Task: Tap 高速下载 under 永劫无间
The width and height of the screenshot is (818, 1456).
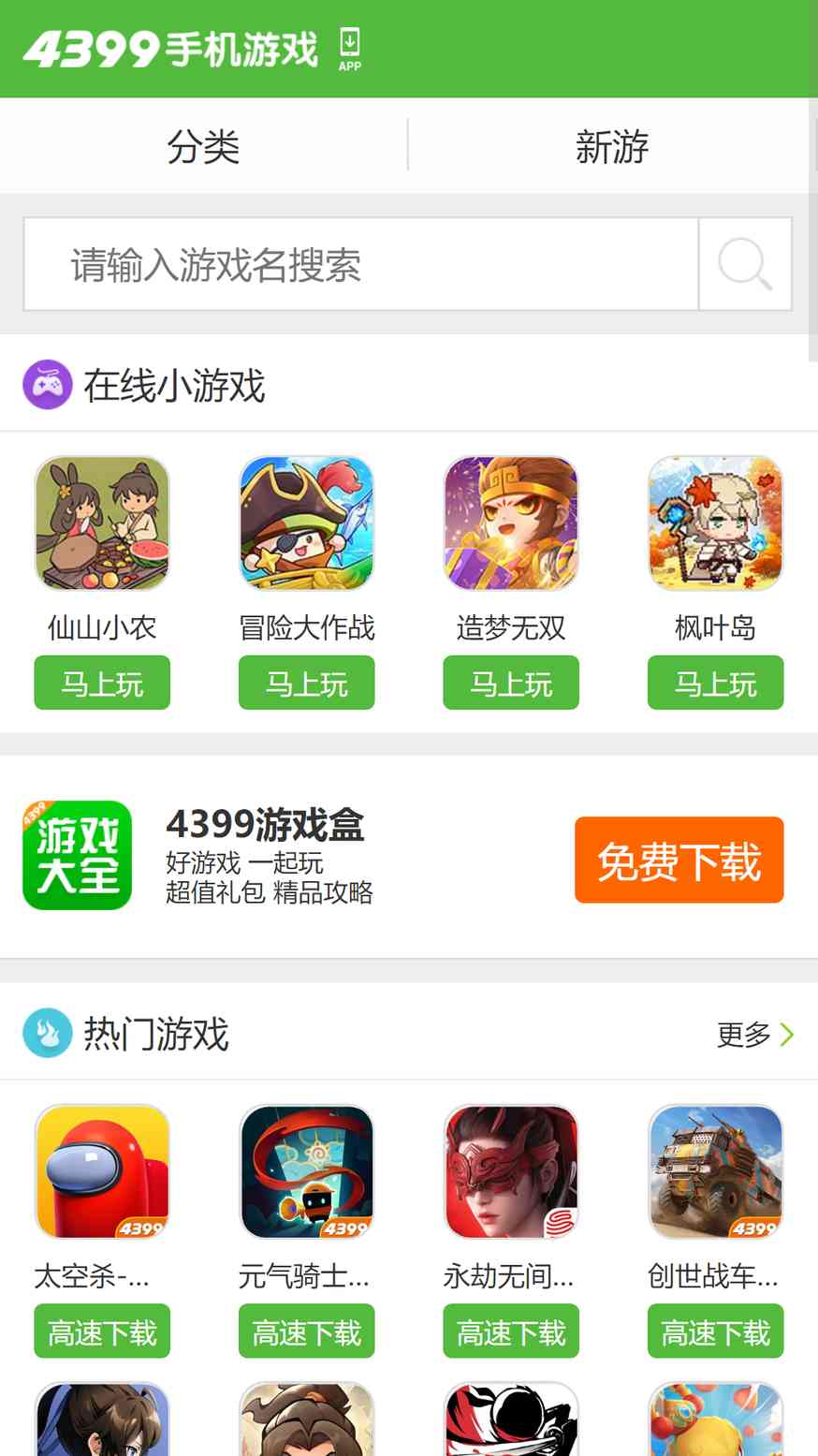Action: (511, 1331)
